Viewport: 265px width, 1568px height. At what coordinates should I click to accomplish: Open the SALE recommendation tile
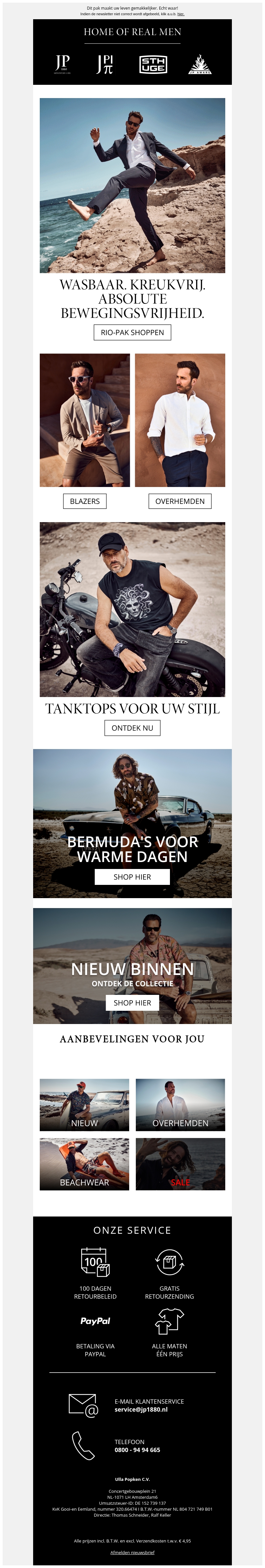(x=180, y=1164)
